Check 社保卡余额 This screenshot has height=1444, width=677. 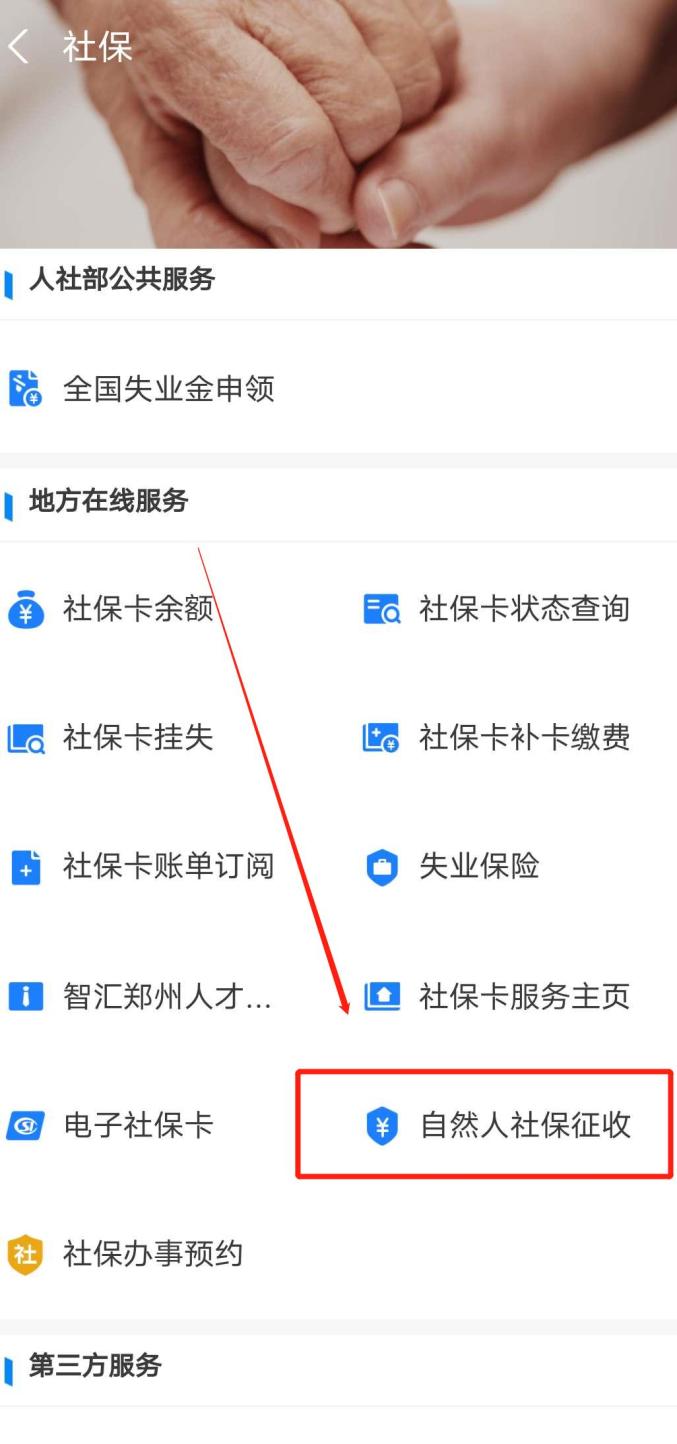(x=111, y=608)
